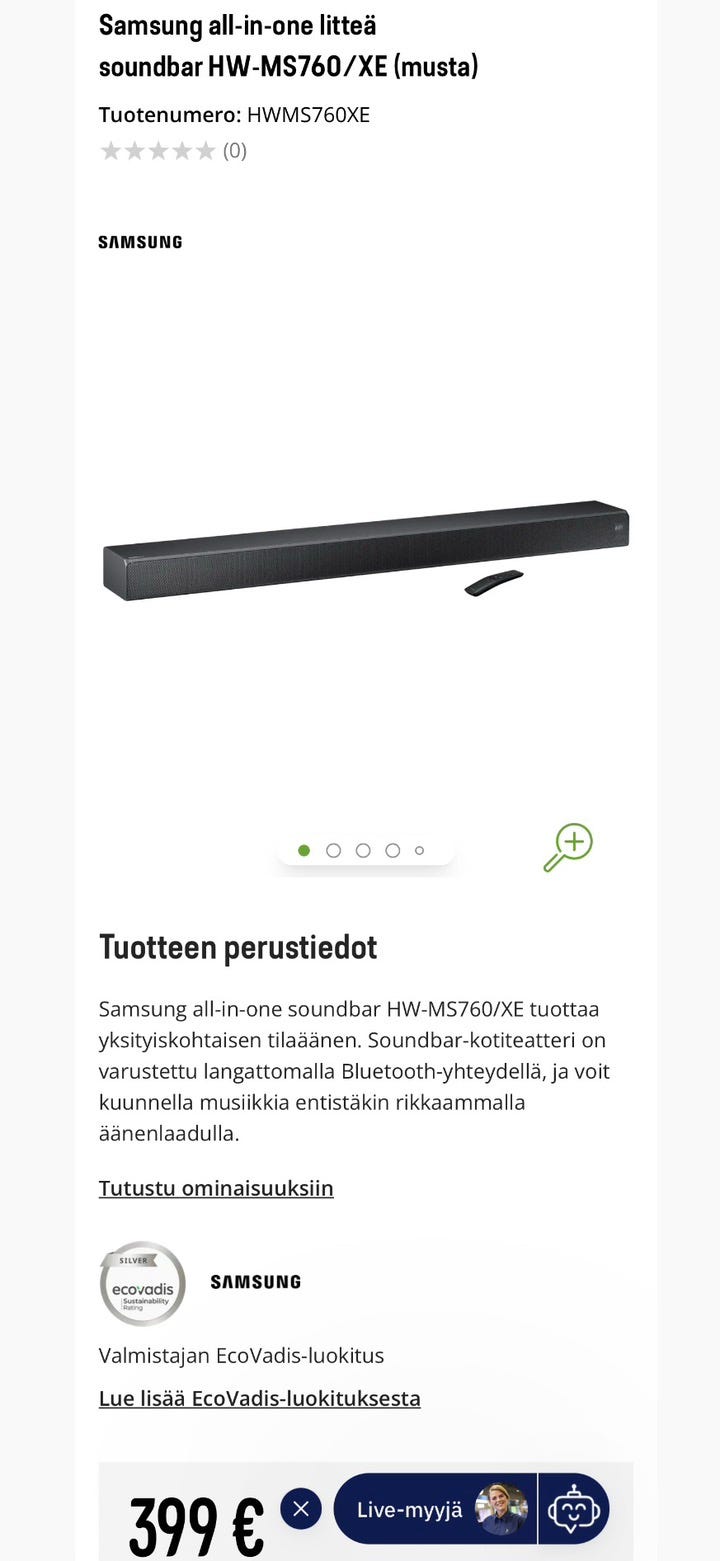View the product star ratings
720x1561 pixels.
click(158, 151)
